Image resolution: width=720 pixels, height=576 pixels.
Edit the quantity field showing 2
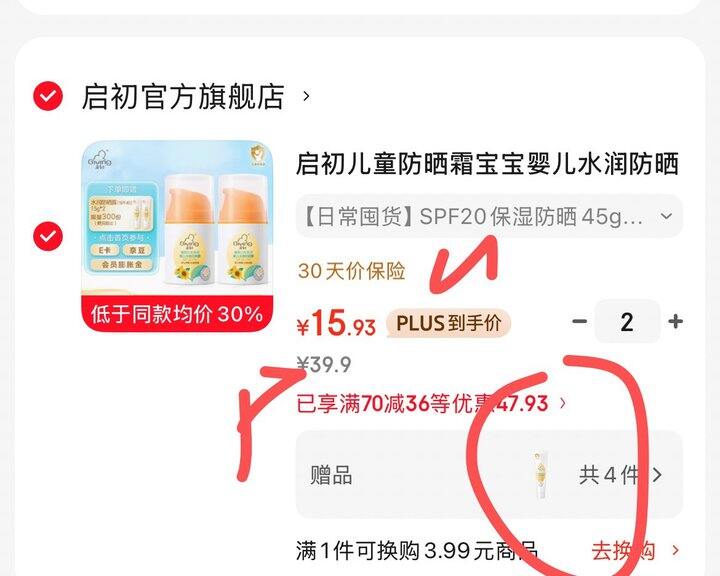tap(627, 322)
